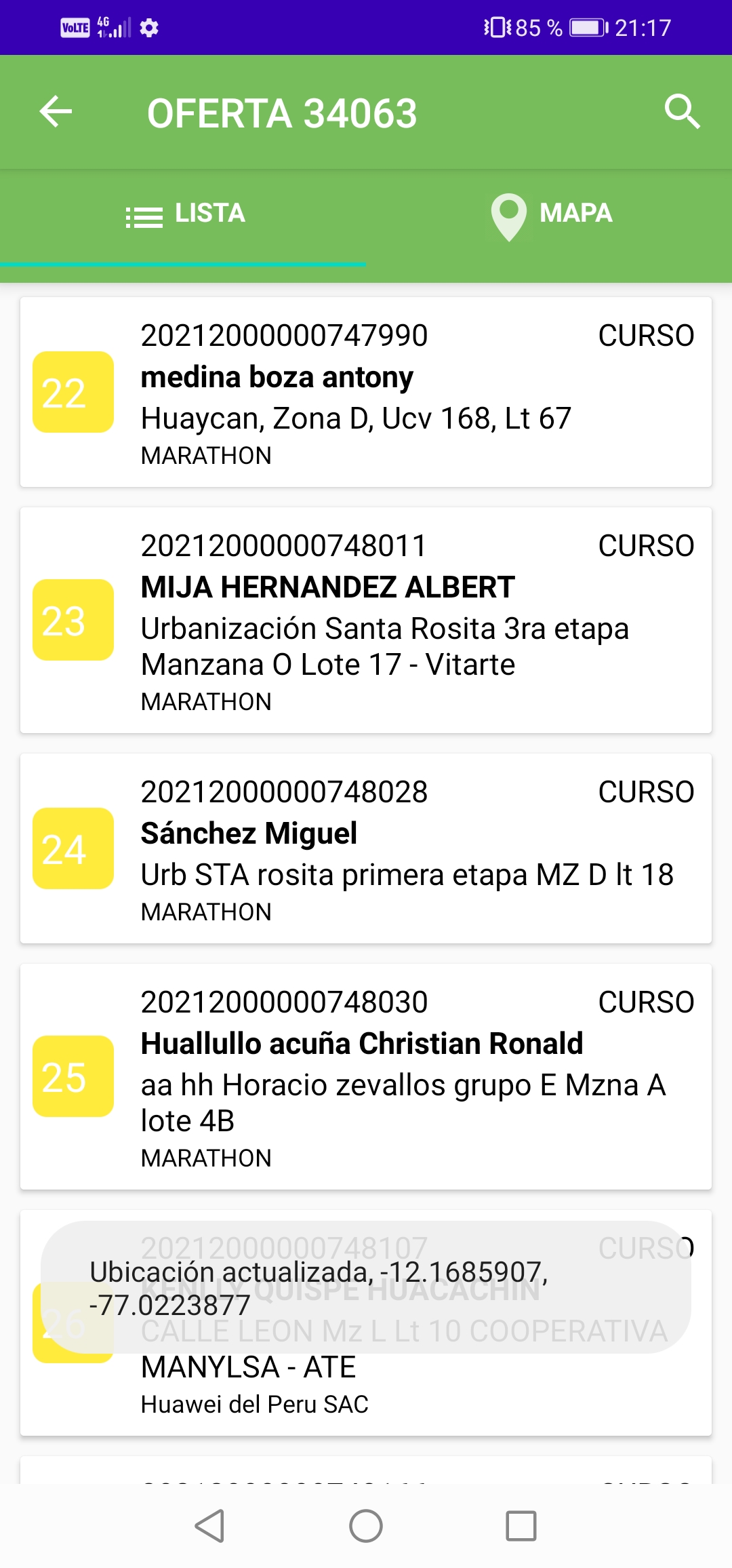Go back using the app bar arrow
732x1568 pixels.
click(56, 112)
